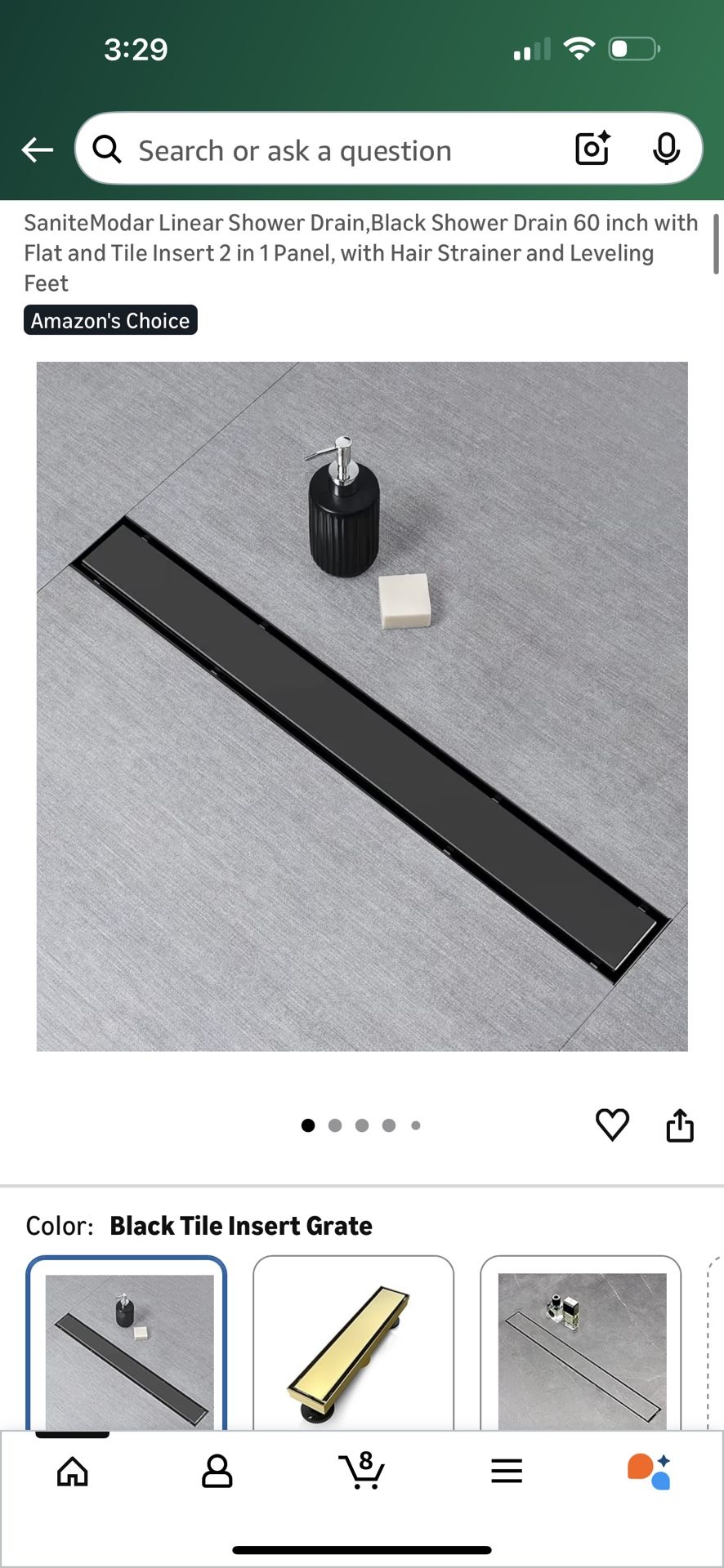The image size is (724, 1568).
Task: Go to the Home tab icon
Action: tap(72, 1472)
